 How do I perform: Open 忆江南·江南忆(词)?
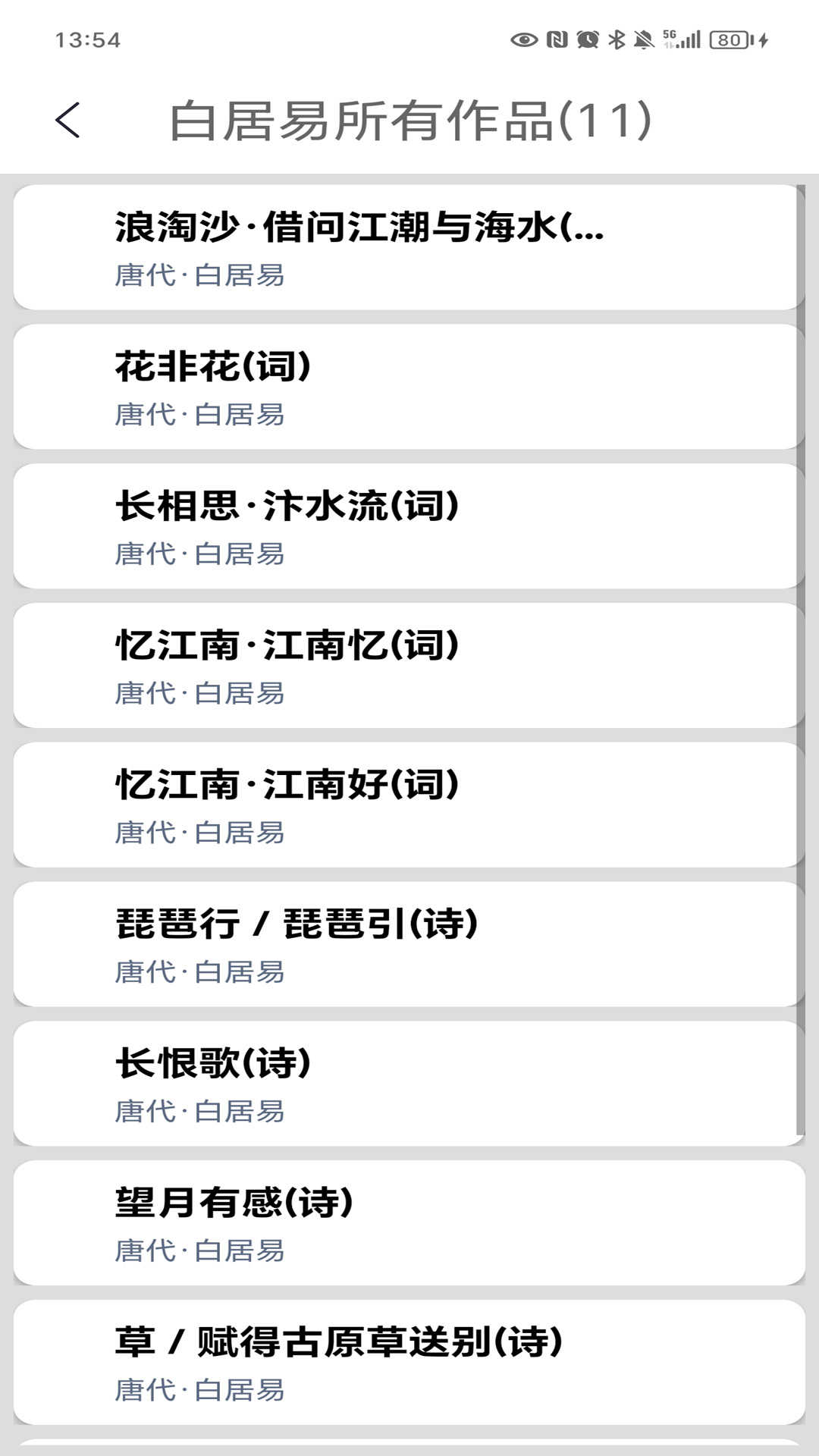[x=409, y=665]
